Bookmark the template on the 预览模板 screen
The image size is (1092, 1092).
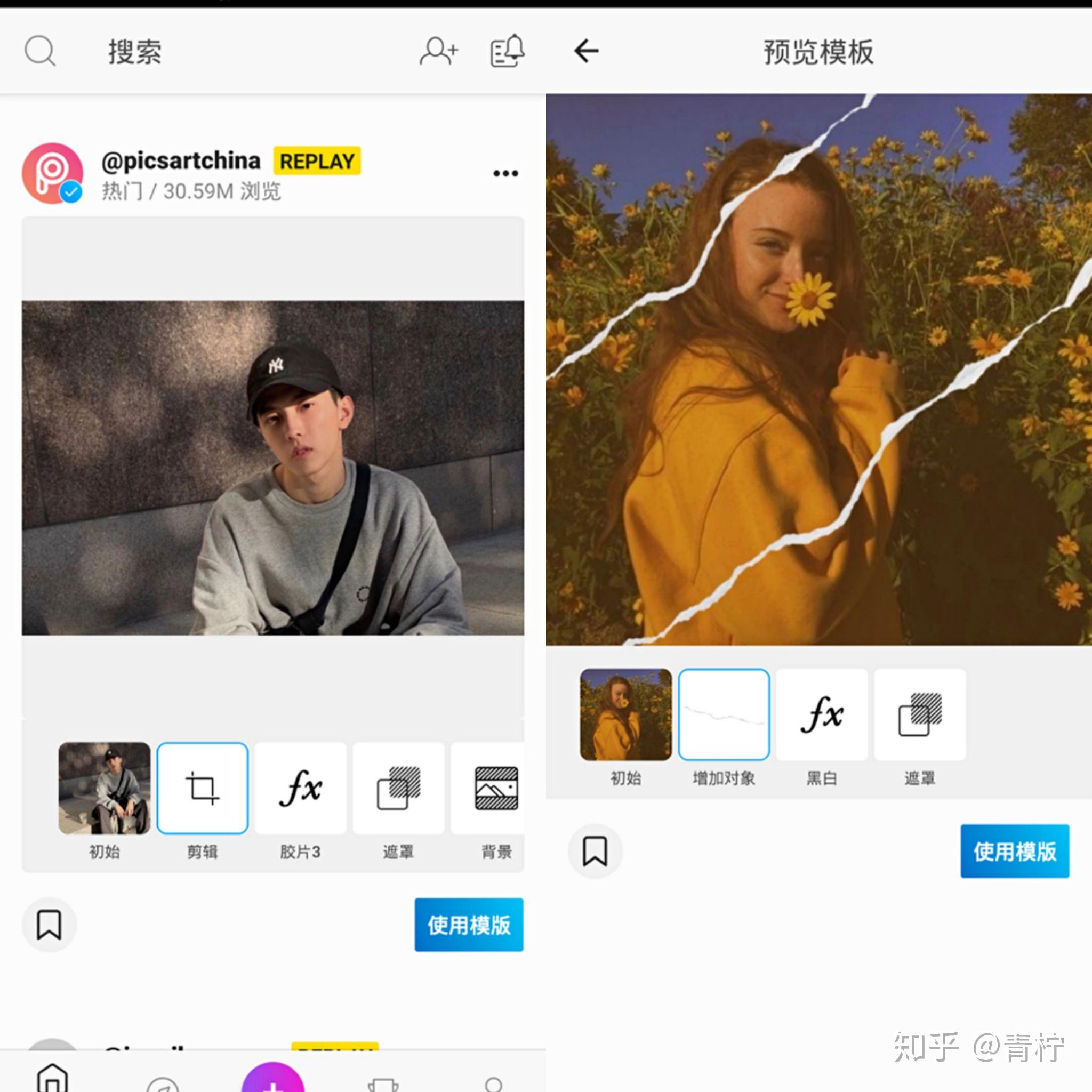click(595, 850)
